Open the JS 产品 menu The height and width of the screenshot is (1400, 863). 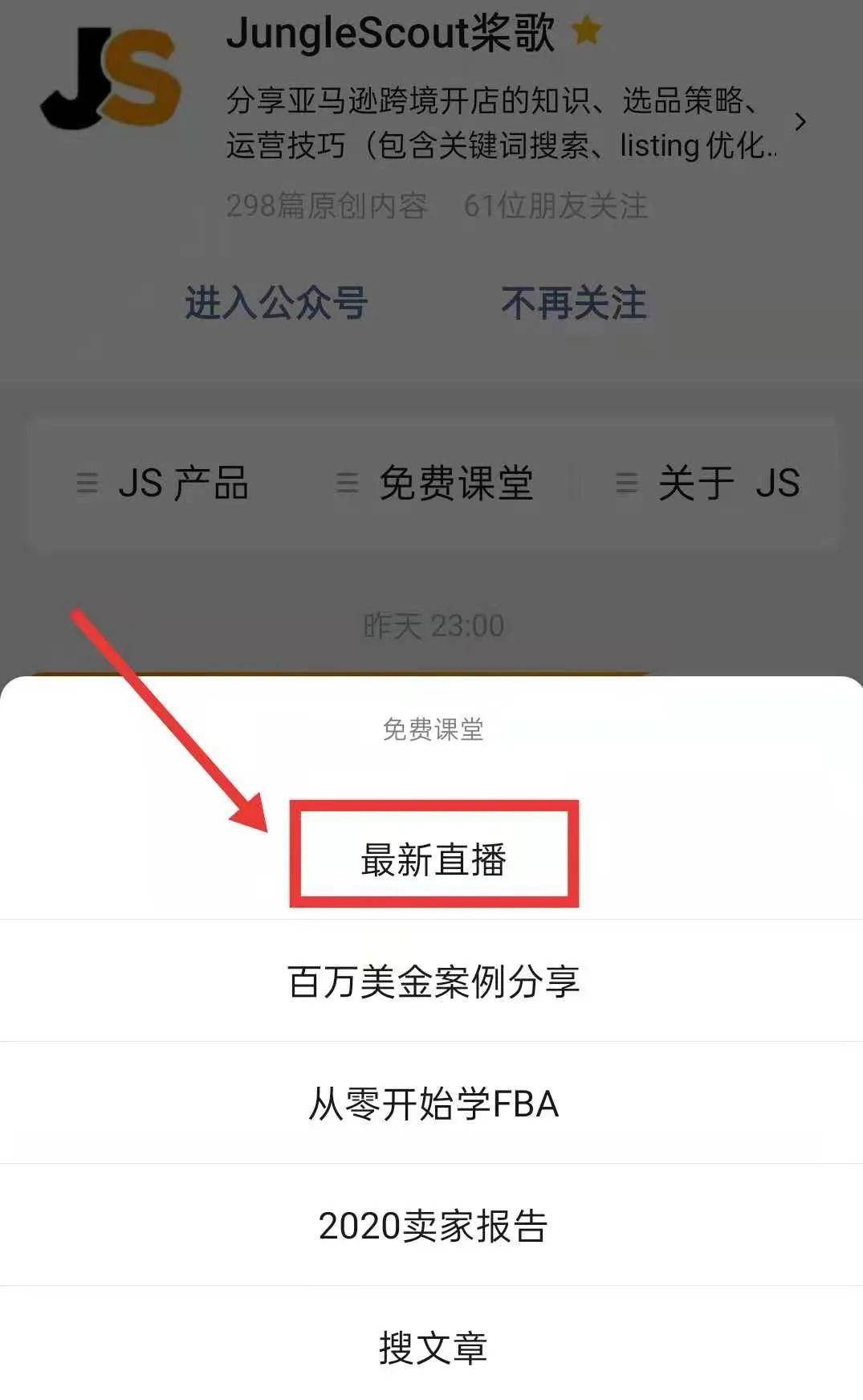(163, 483)
